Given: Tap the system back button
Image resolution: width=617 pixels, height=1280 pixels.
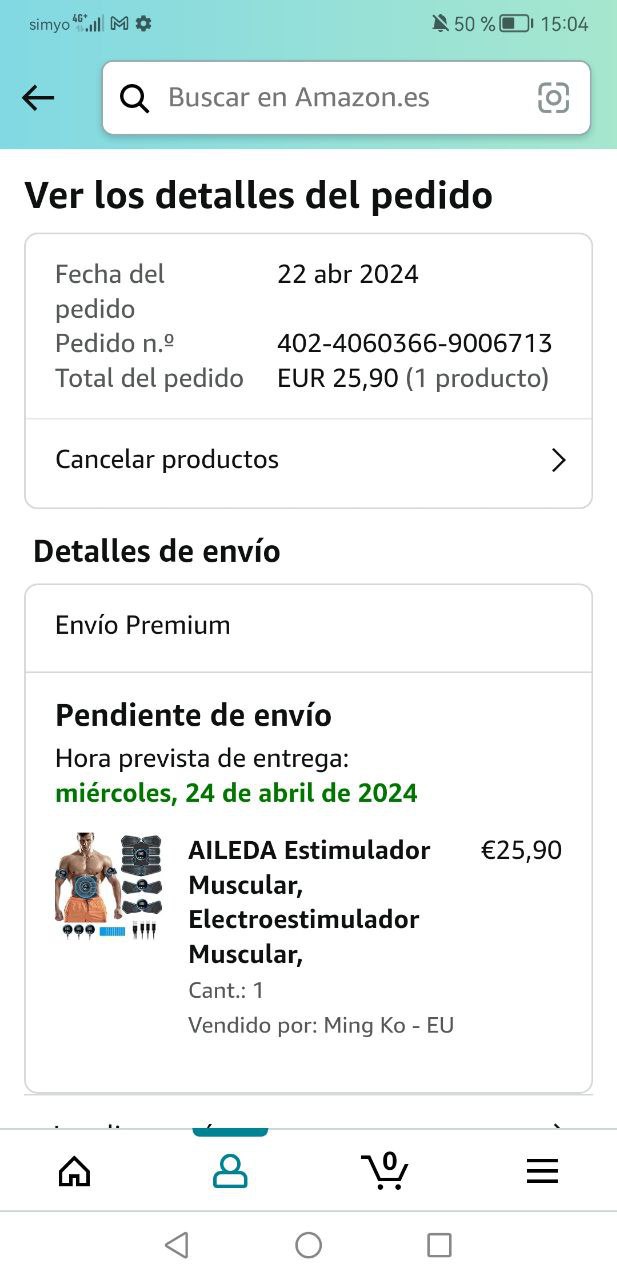Looking at the screenshot, I should point(177,1245).
